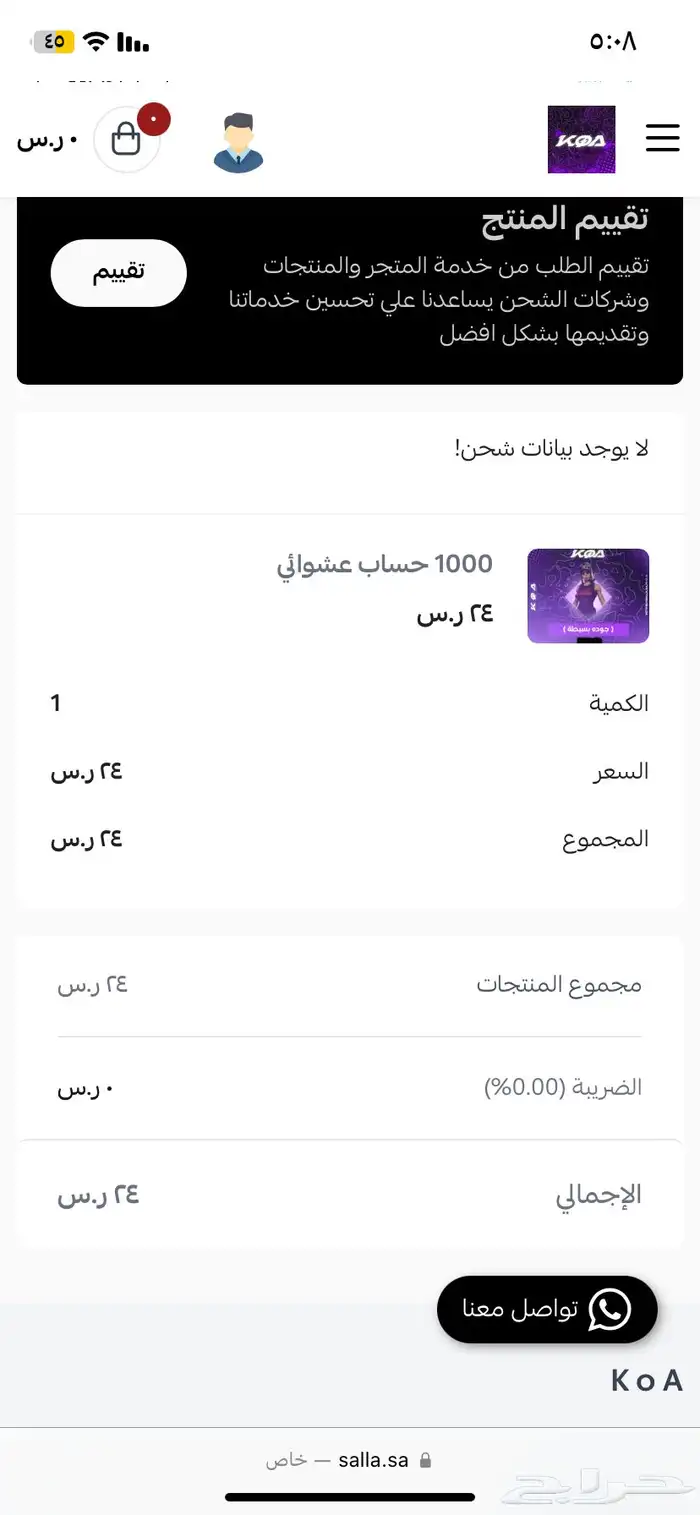Viewport: 700px width, 1515px height.
Task: Open the user account profile
Action: [x=238, y=142]
